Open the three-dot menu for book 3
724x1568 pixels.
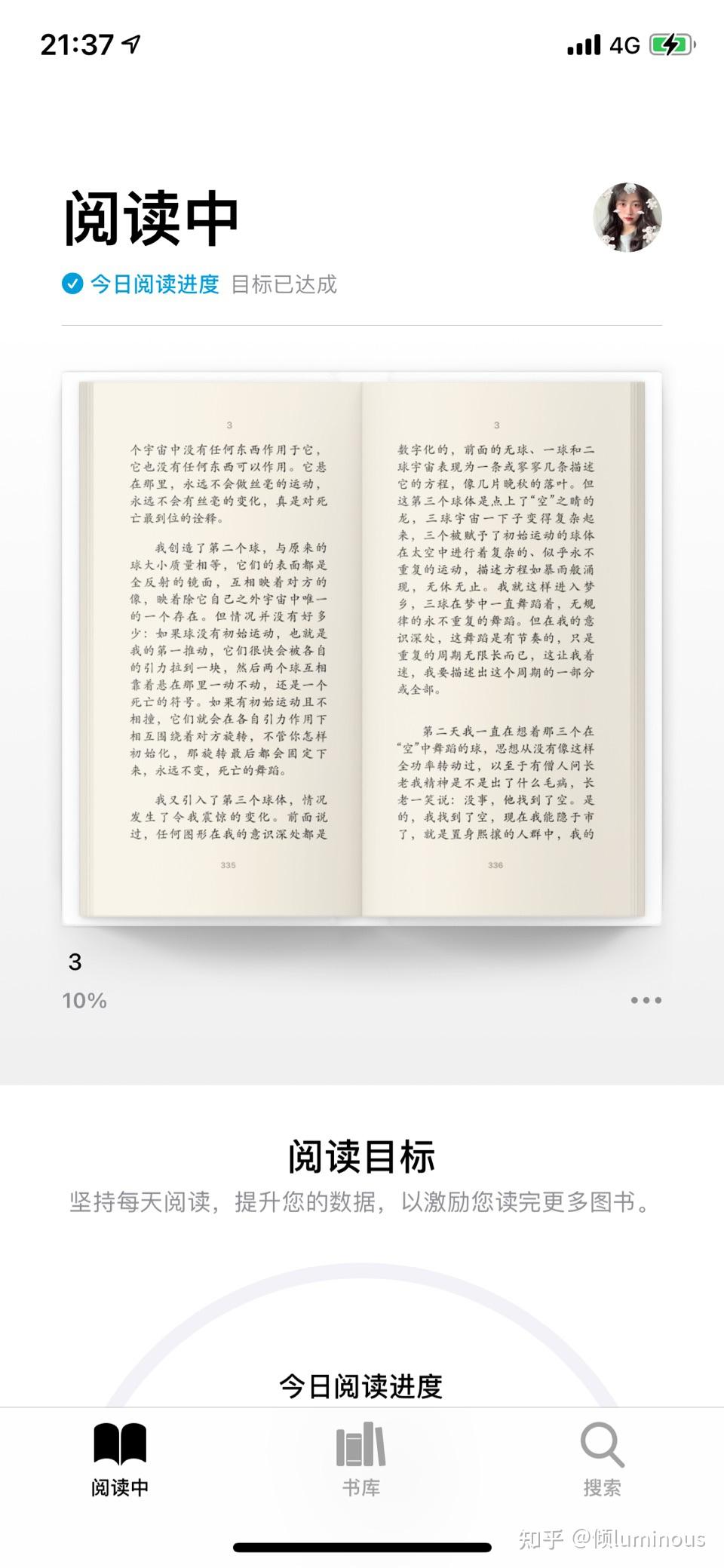[646, 1000]
